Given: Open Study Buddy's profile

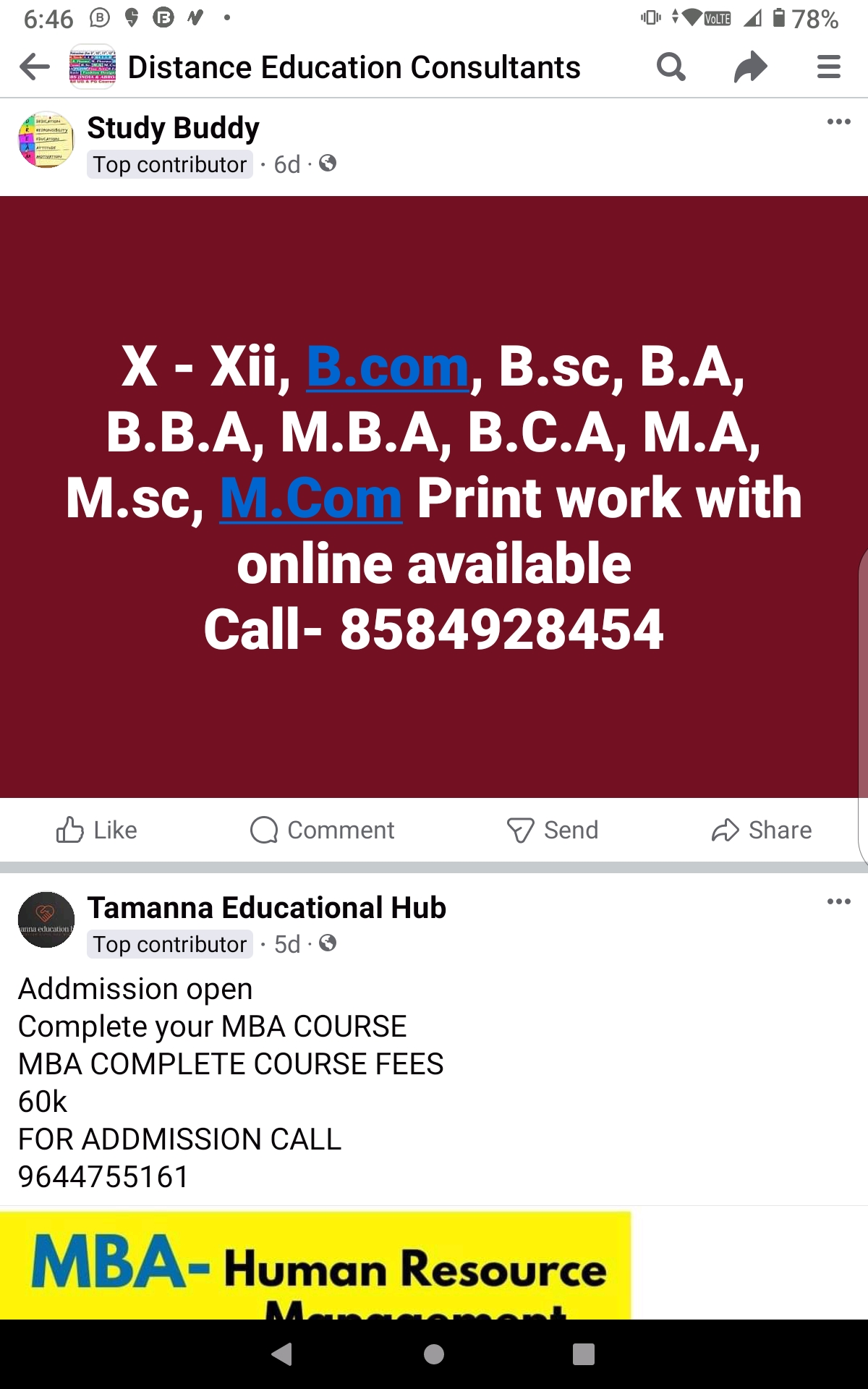Looking at the screenshot, I should tap(173, 128).
